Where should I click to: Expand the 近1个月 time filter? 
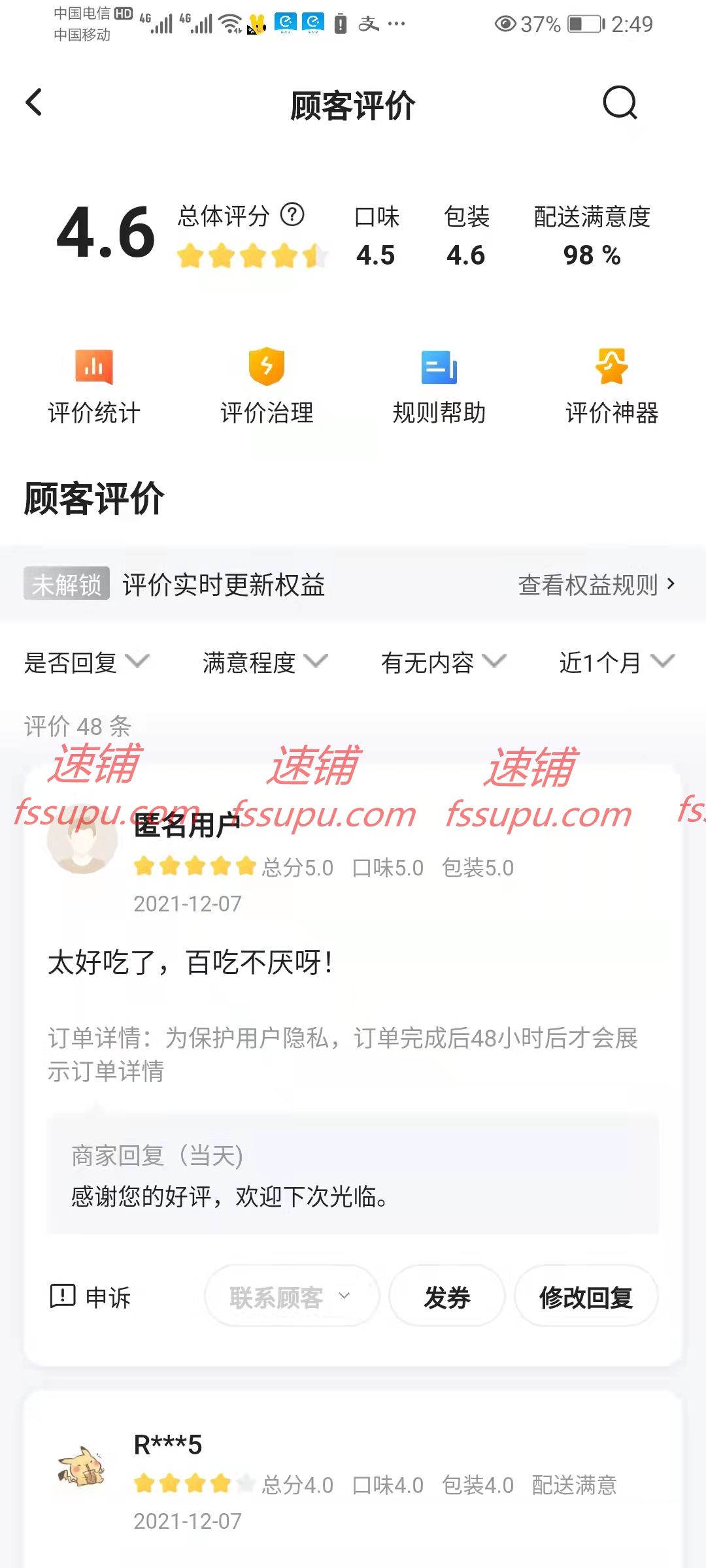[x=616, y=662]
